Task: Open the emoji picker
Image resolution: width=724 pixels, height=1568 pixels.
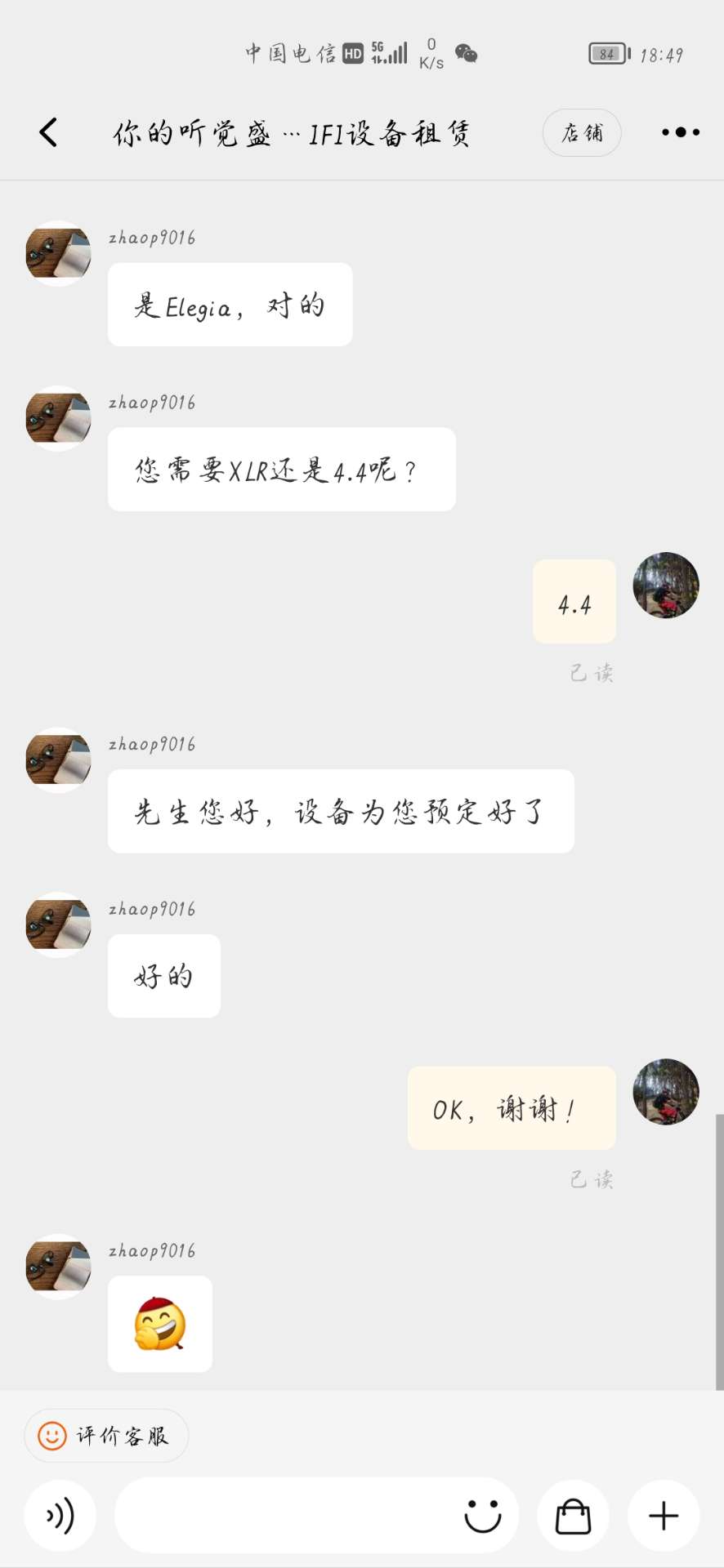Action: click(x=482, y=1516)
